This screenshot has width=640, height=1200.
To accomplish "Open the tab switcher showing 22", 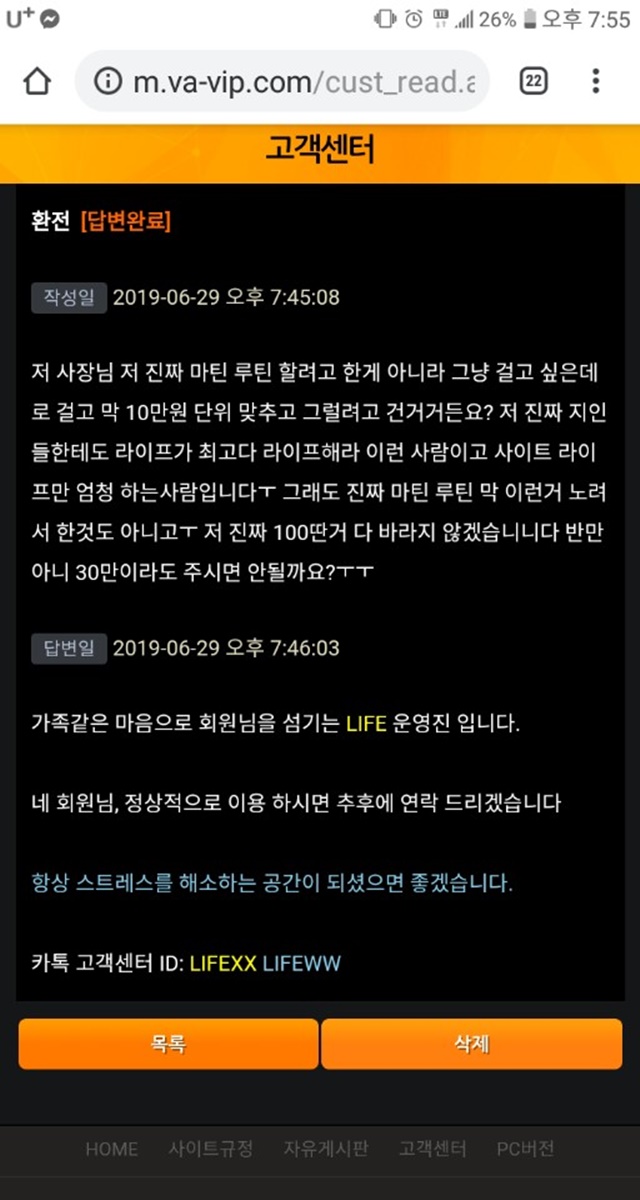I will click(534, 81).
